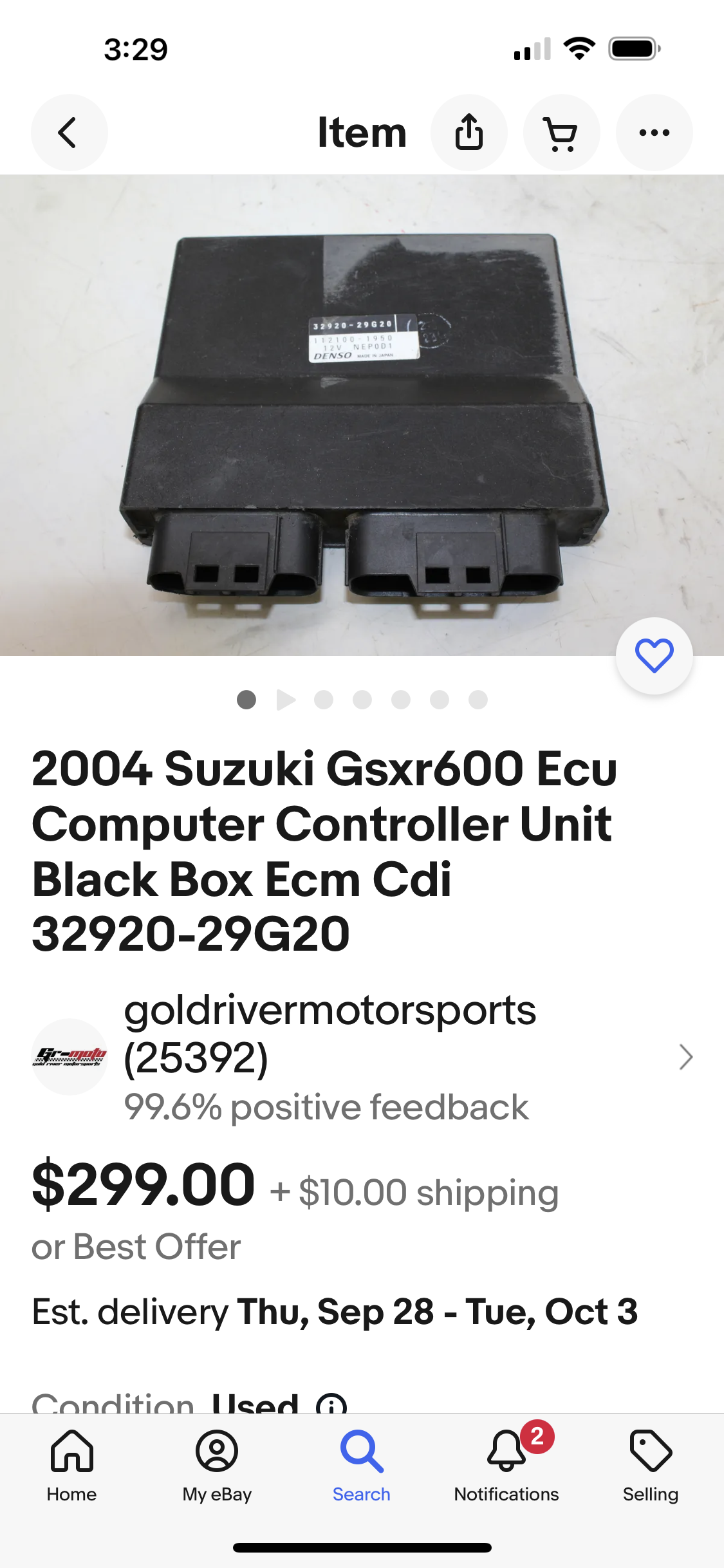The image size is (724, 1568).
Task: Share this eBay listing
Action: [x=469, y=133]
